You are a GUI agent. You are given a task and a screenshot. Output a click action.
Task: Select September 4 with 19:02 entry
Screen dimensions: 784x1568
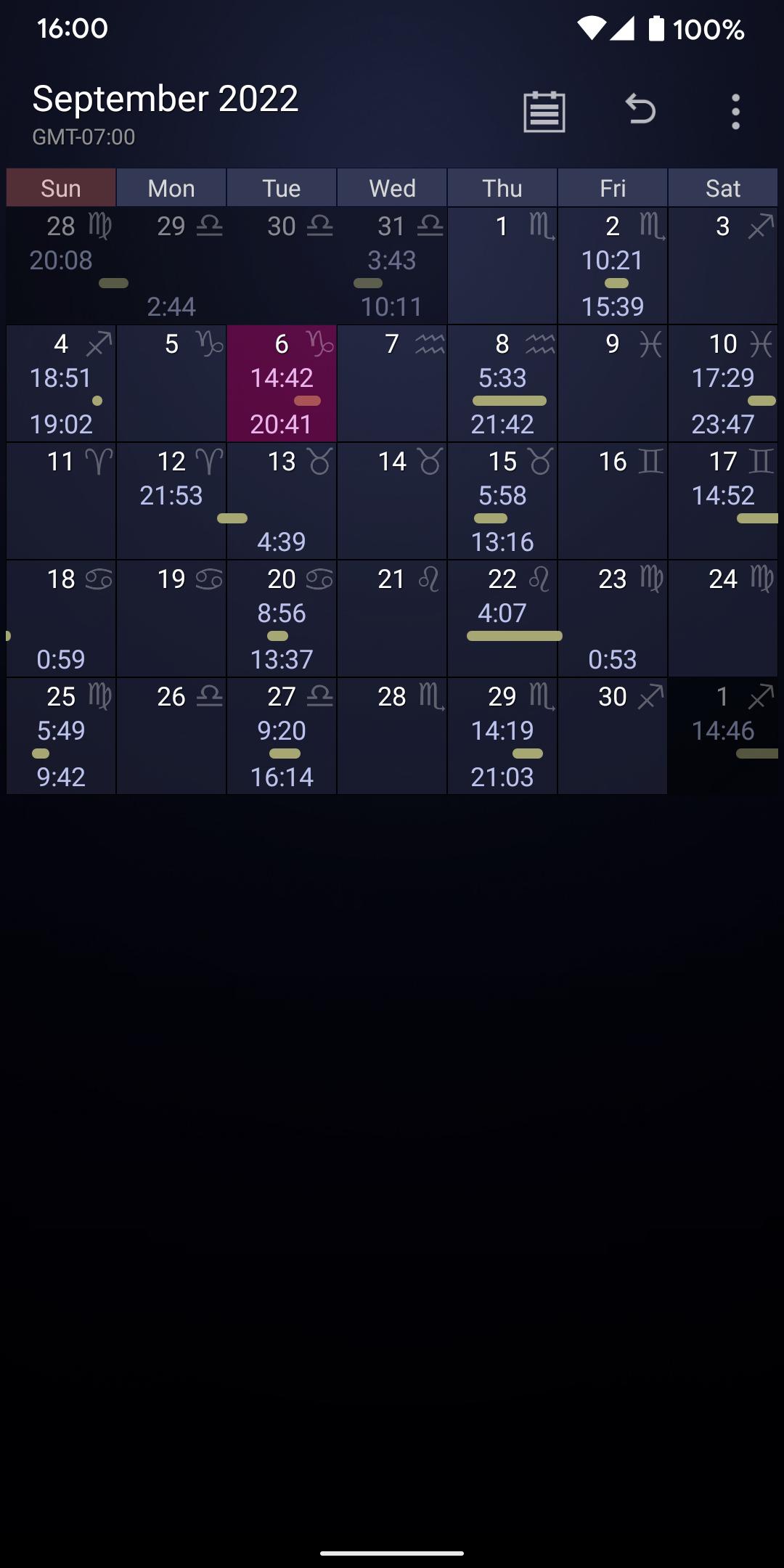pos(61,383)
